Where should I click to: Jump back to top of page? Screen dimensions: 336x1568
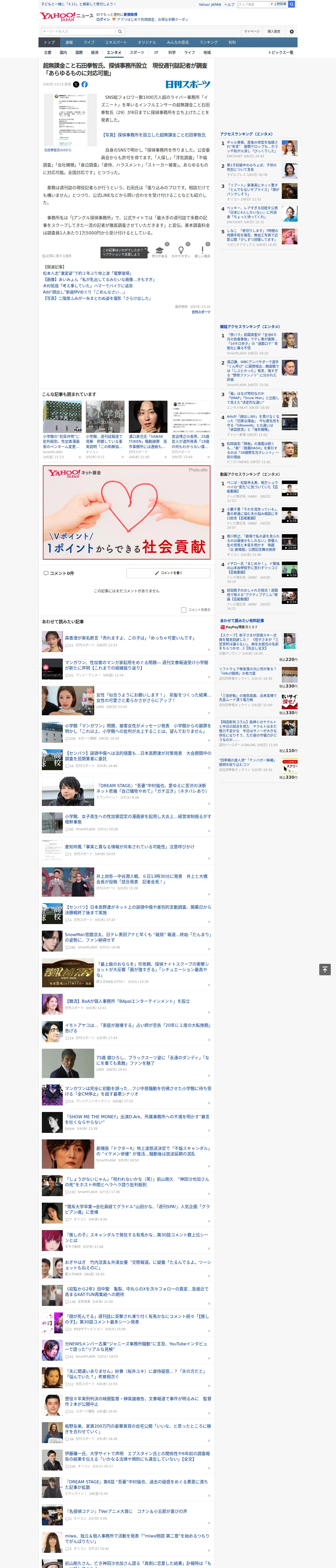[325, 970]
